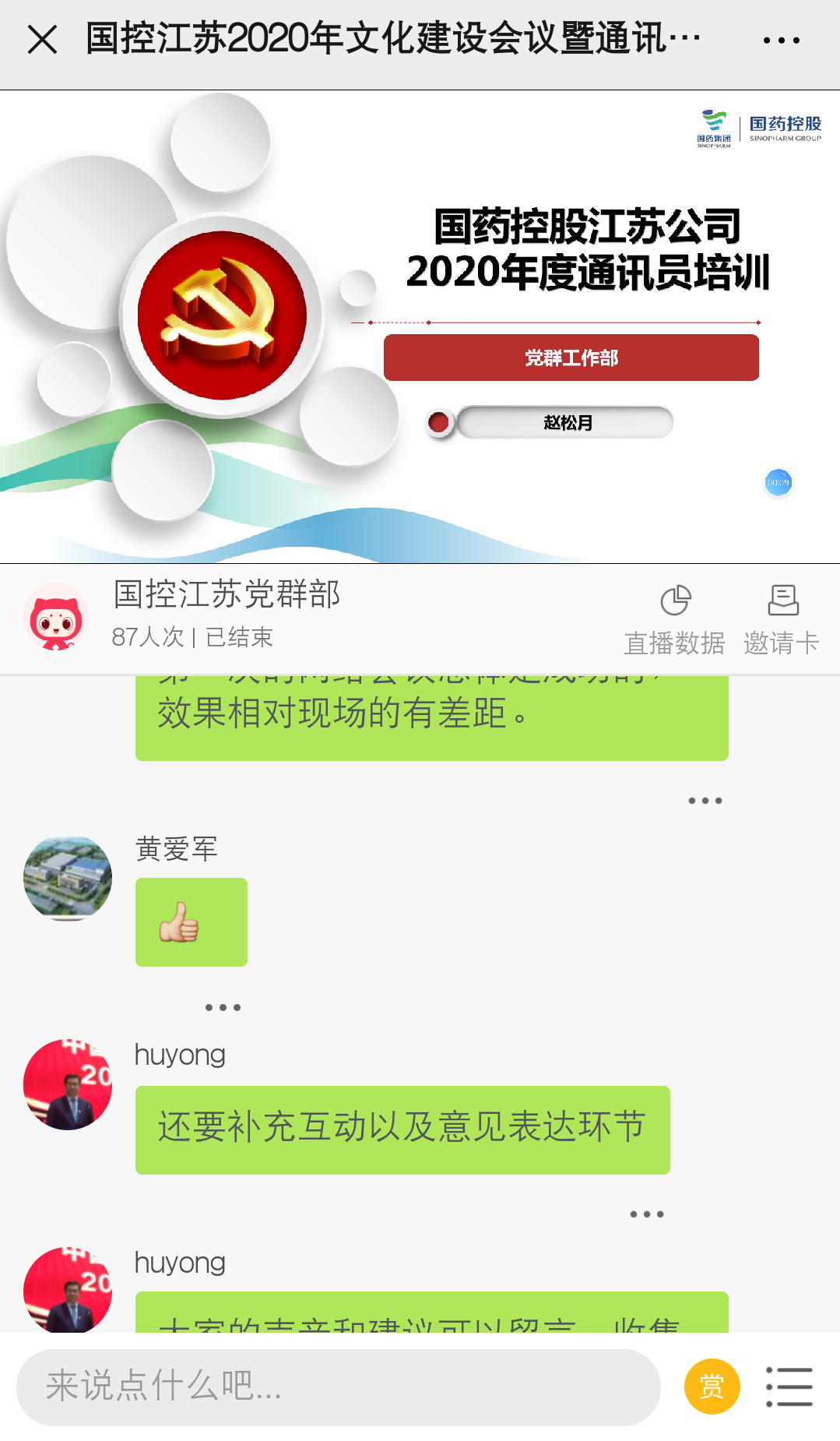
Task: Close the live stream page
Action: [x=42, y=39]
